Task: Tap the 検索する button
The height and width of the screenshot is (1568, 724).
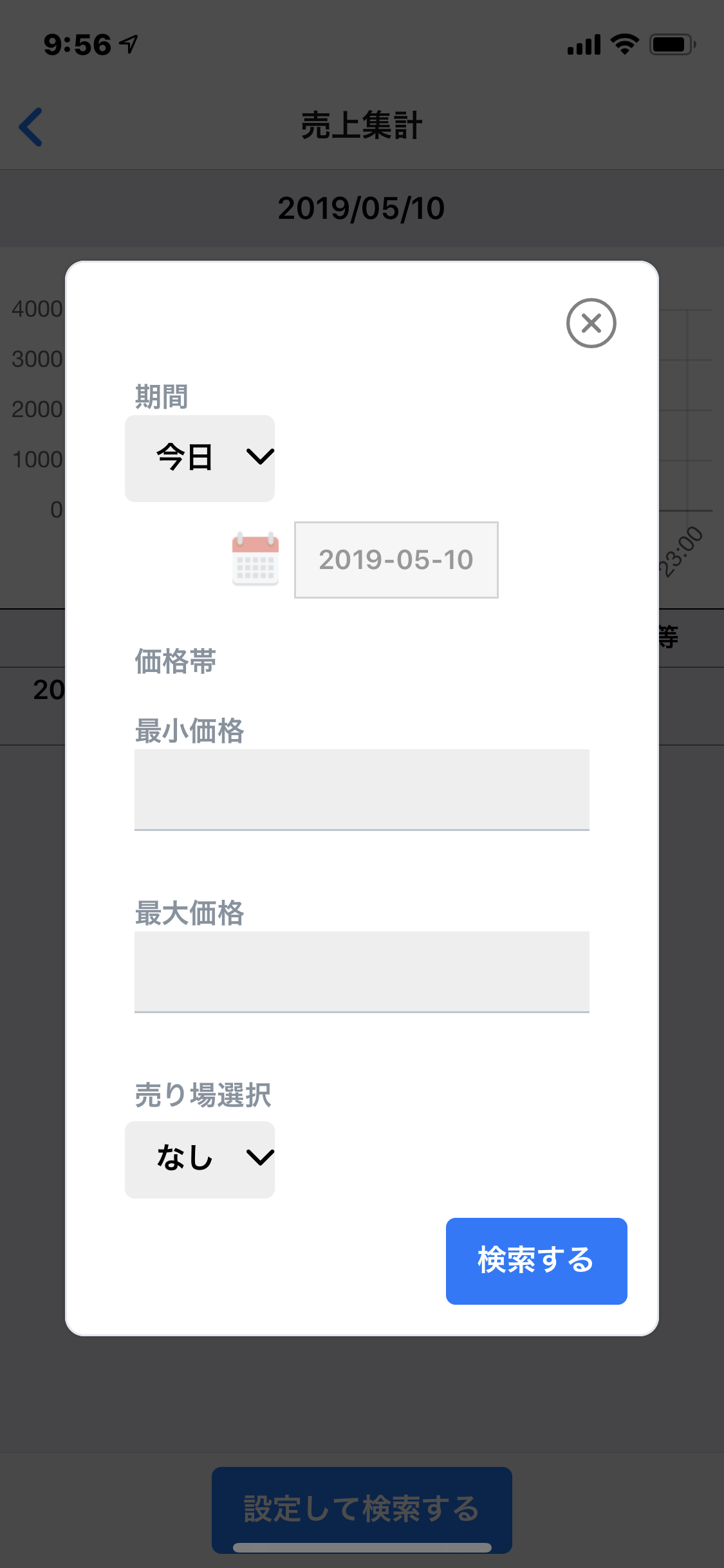Action: click(x=536, y=1261)
